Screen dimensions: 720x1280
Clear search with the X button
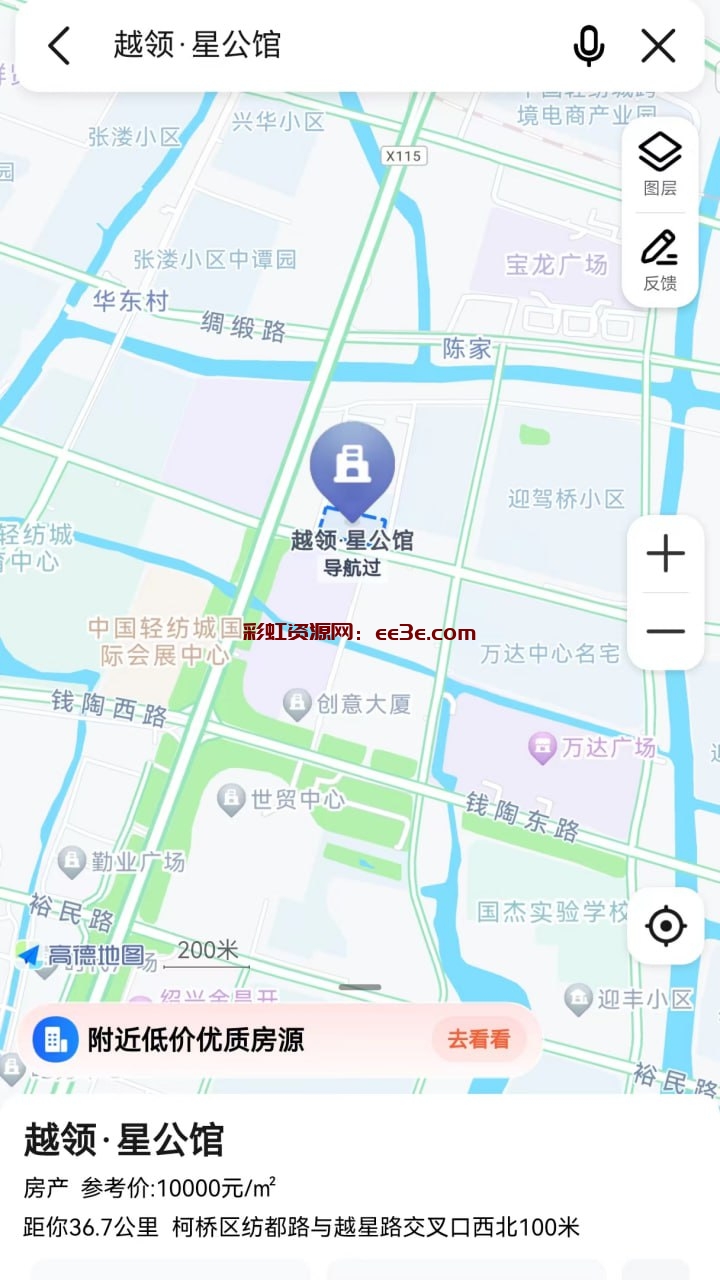[658, 45]
